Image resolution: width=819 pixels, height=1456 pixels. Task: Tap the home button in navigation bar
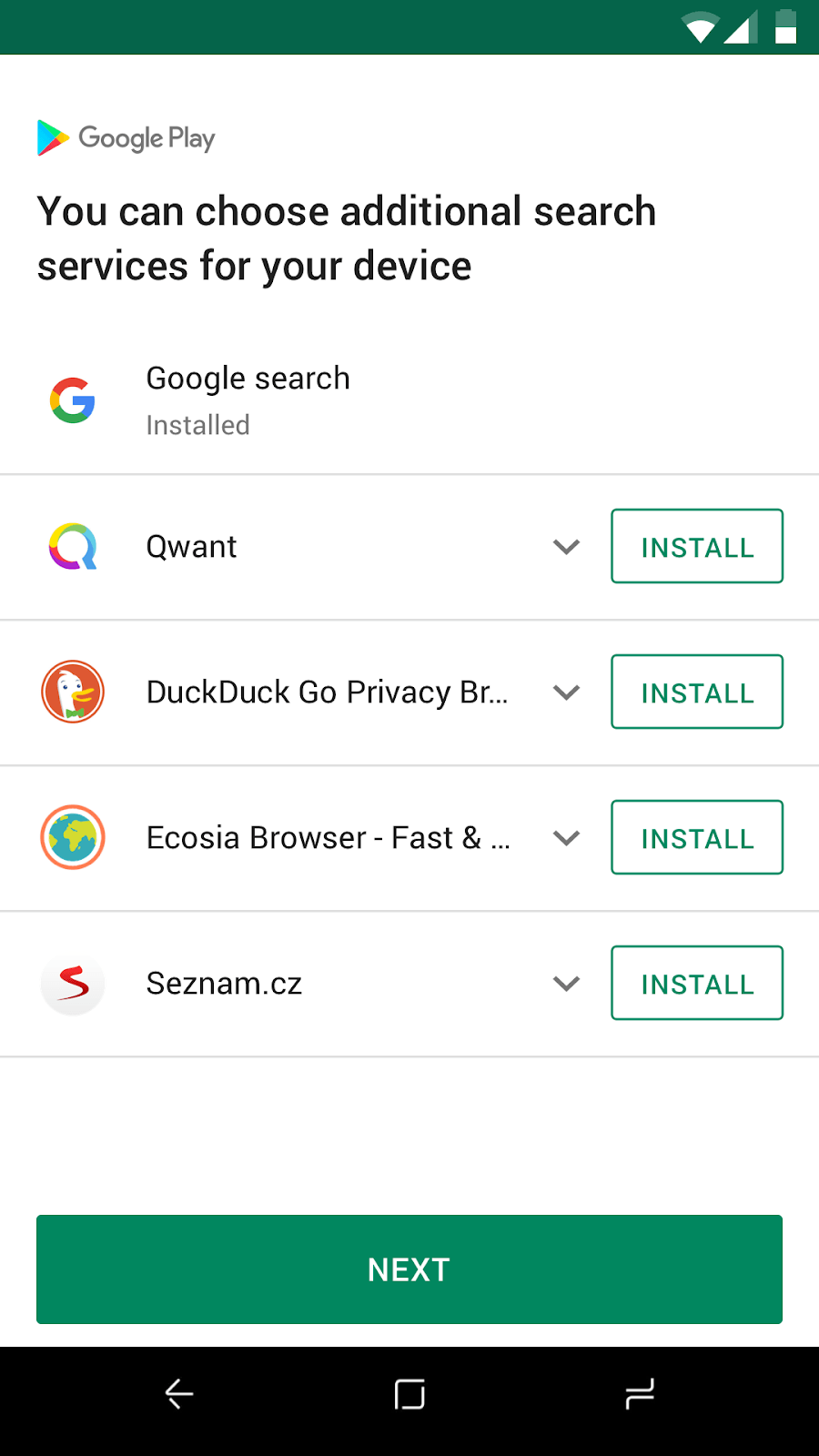[409, 1394]
